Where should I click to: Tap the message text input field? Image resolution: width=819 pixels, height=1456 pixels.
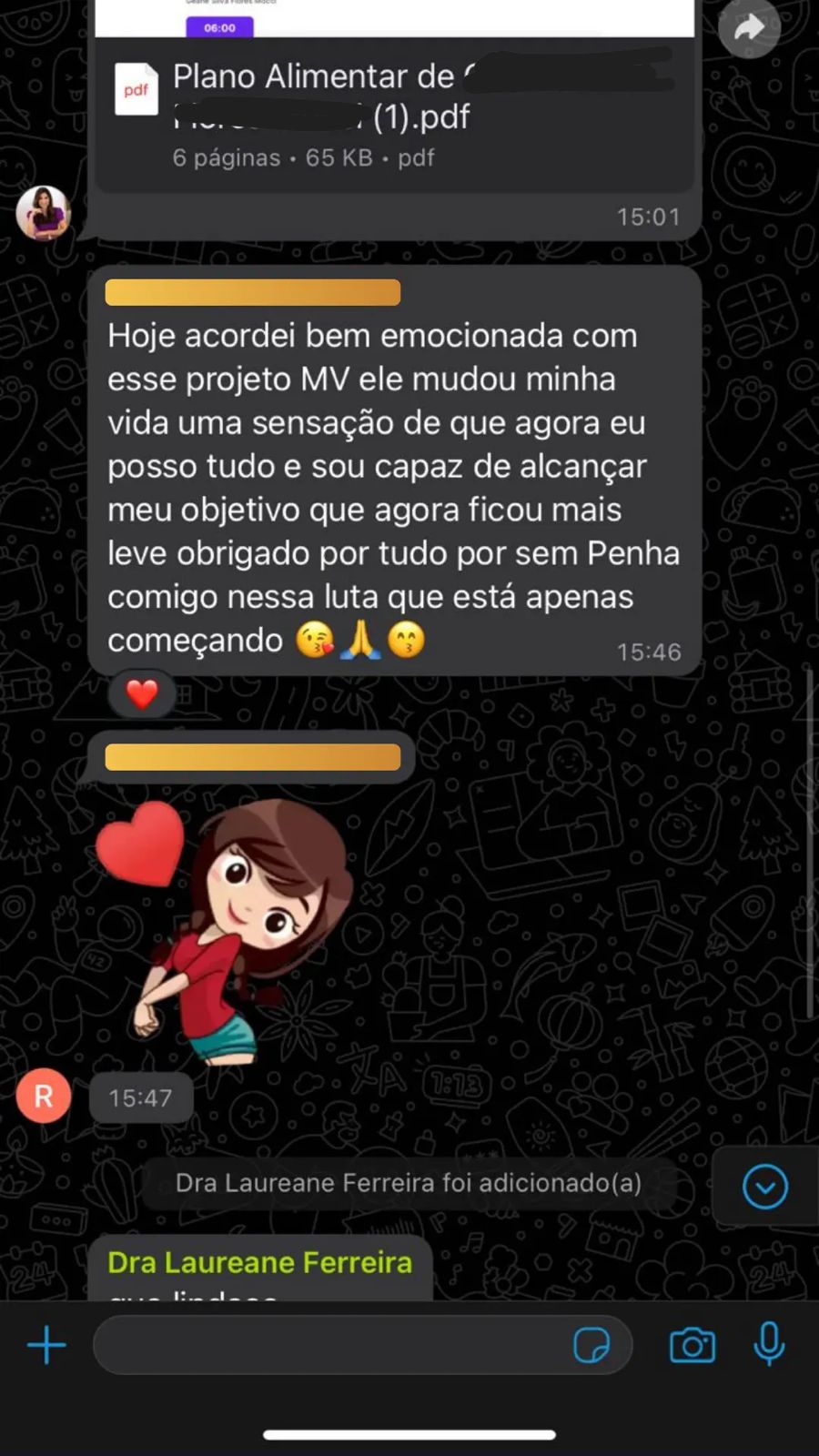[328, 1345]
